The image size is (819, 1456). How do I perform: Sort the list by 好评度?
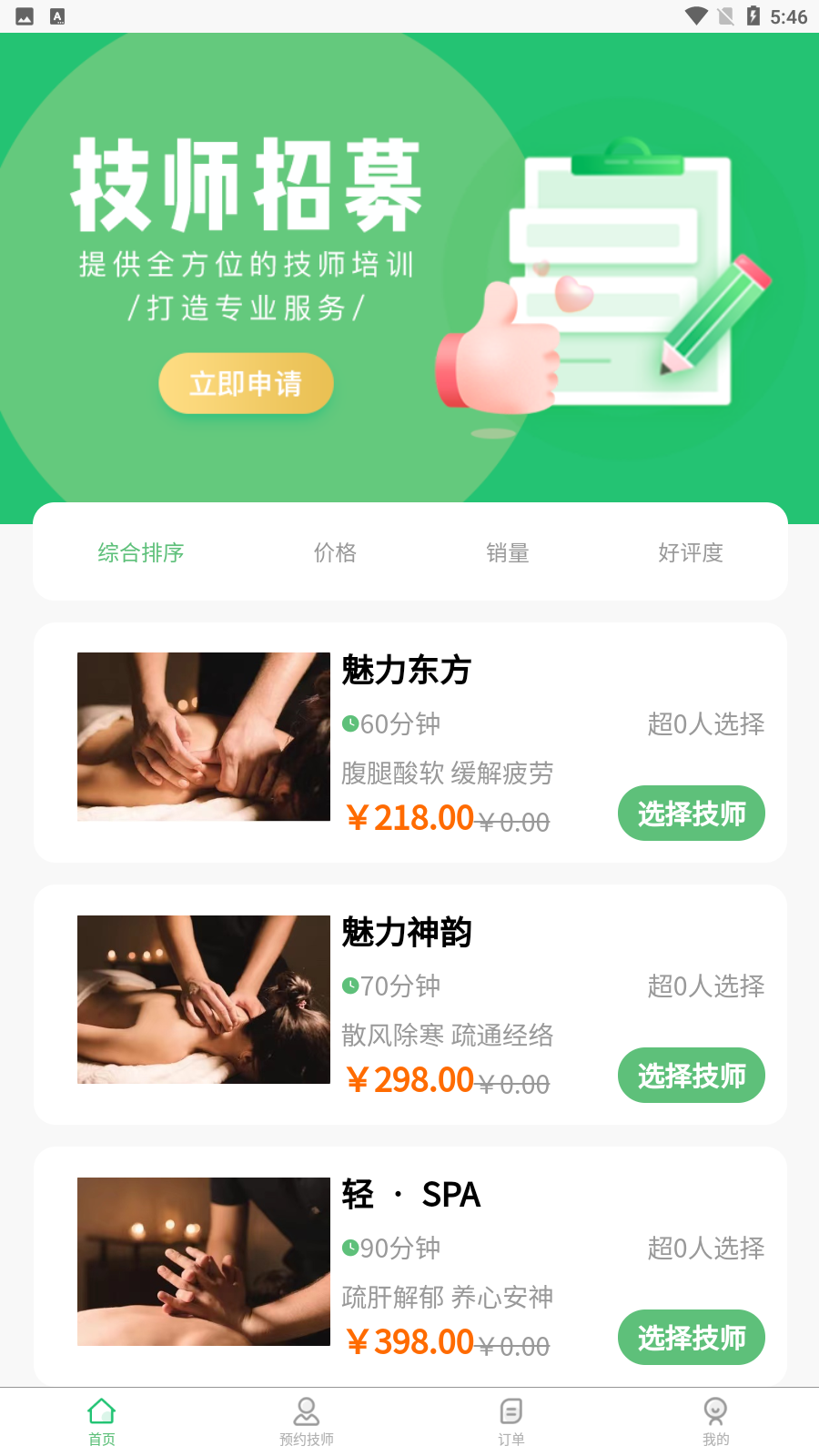[x=691, y=552]
